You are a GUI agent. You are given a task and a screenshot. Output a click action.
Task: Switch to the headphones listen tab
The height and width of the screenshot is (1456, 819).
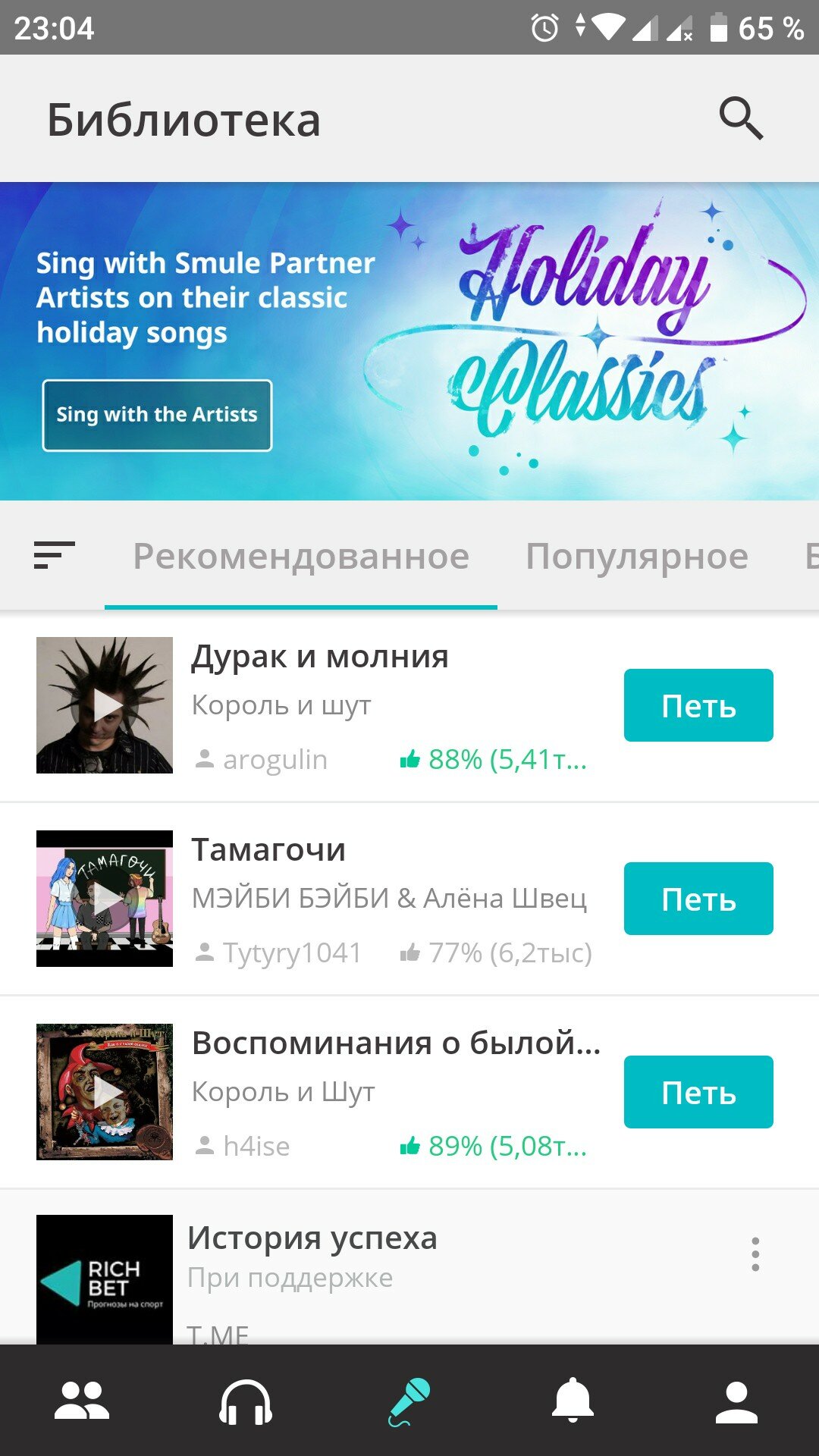pyautogui.click(x=246, y=1401)
